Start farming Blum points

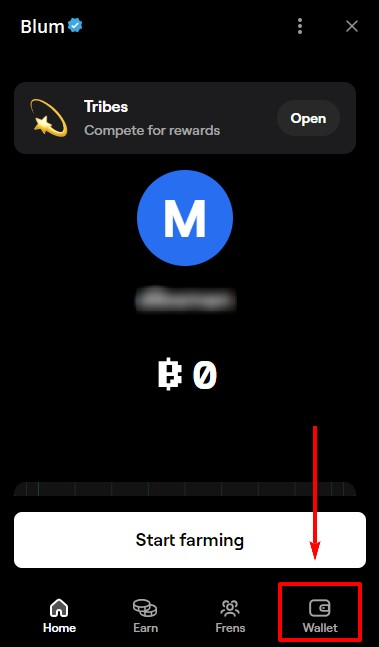pyautogui.click(x=190, y=540)
